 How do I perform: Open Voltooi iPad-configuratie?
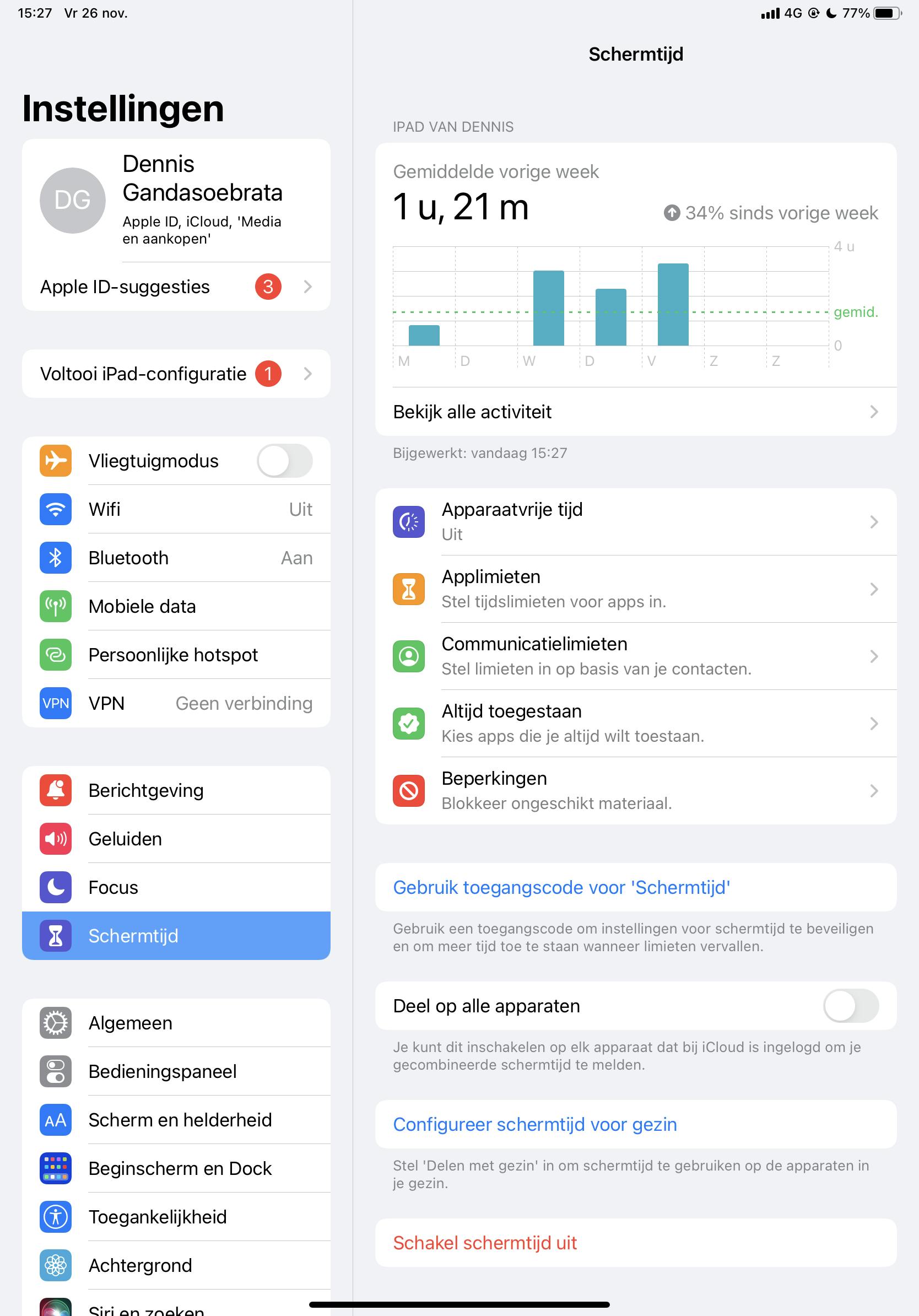pos(176,374)
